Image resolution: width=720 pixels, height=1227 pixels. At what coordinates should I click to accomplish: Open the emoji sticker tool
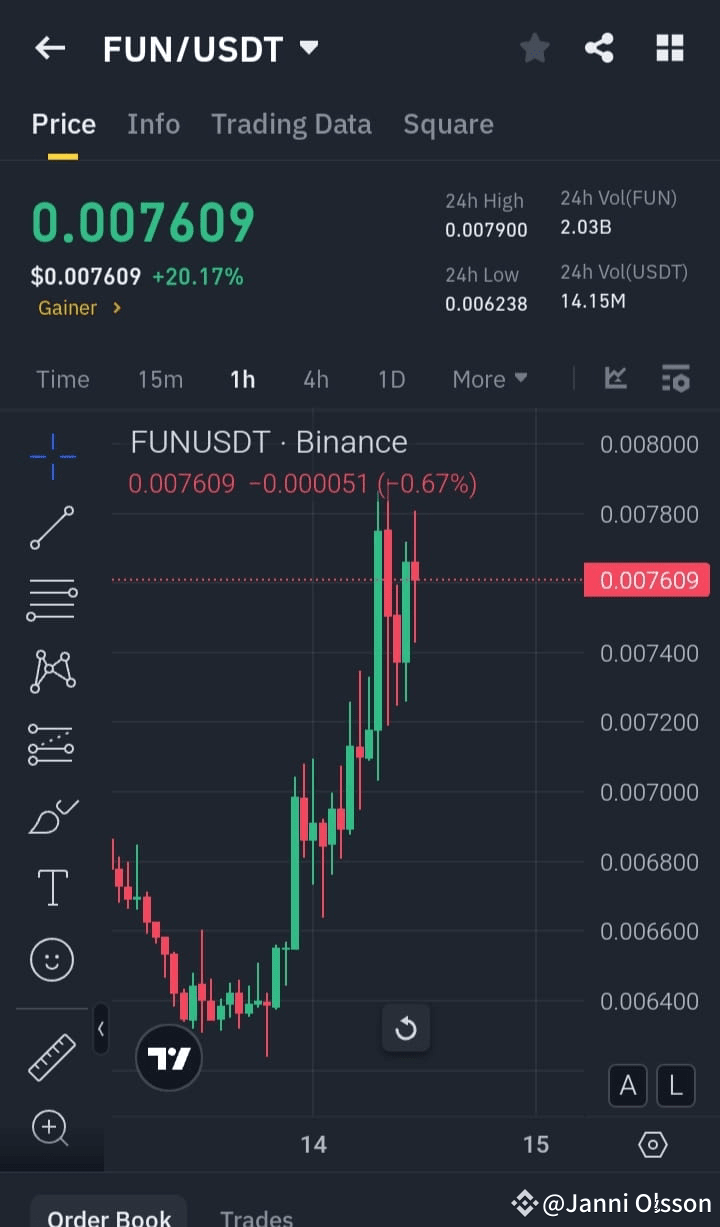[51, 959]
